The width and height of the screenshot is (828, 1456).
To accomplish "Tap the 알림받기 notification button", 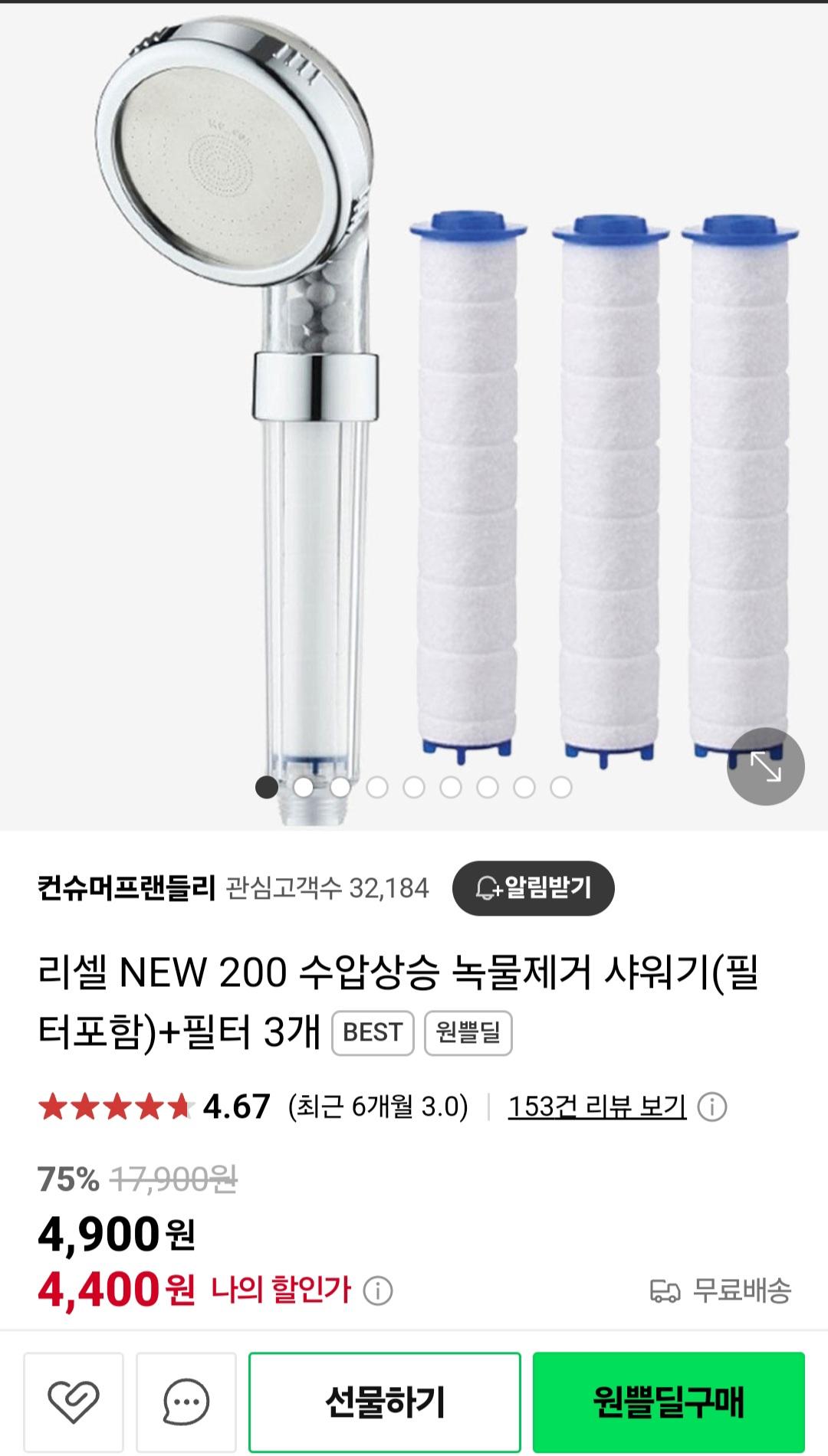I will [x=534, y=888].
